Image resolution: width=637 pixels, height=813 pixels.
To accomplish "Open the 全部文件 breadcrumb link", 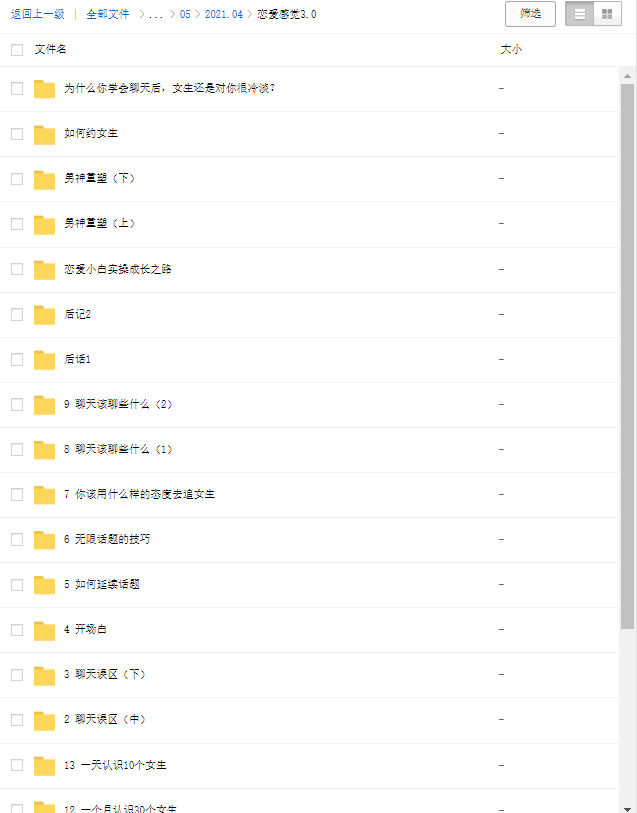I will point(107,14).
